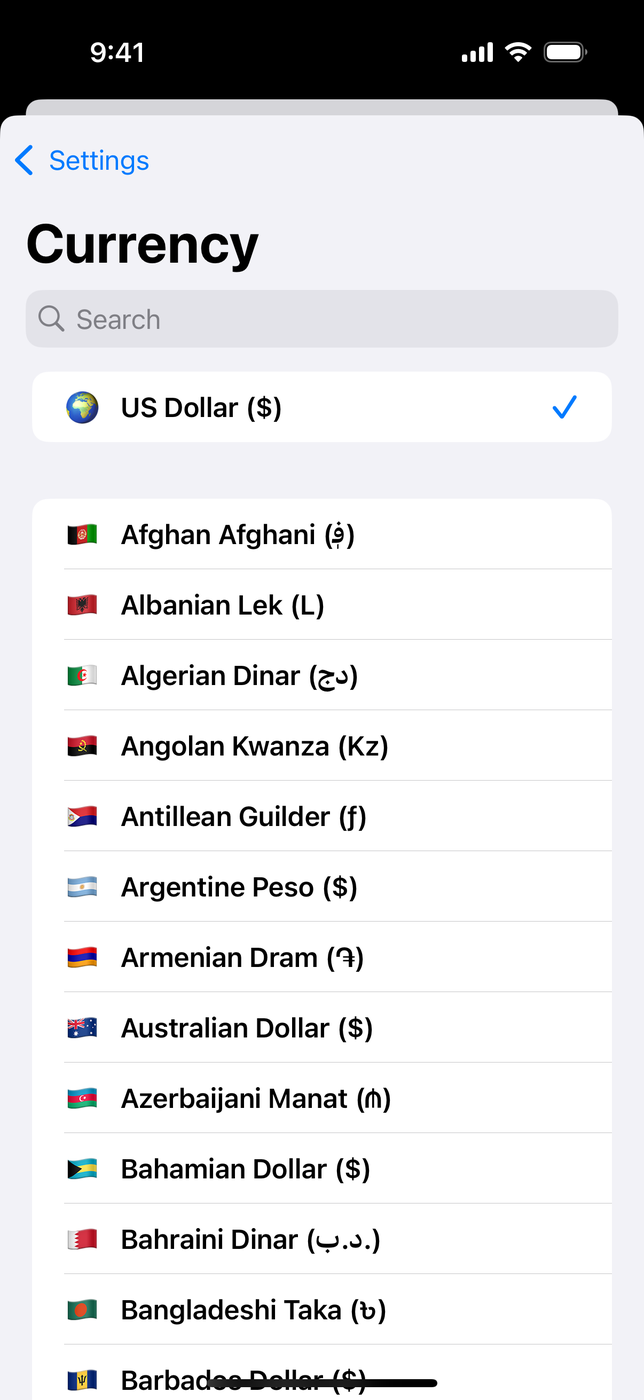644x1400 pixels.
Task: Select US Dollar ($) currency
Action: click(x=322, y=407)
